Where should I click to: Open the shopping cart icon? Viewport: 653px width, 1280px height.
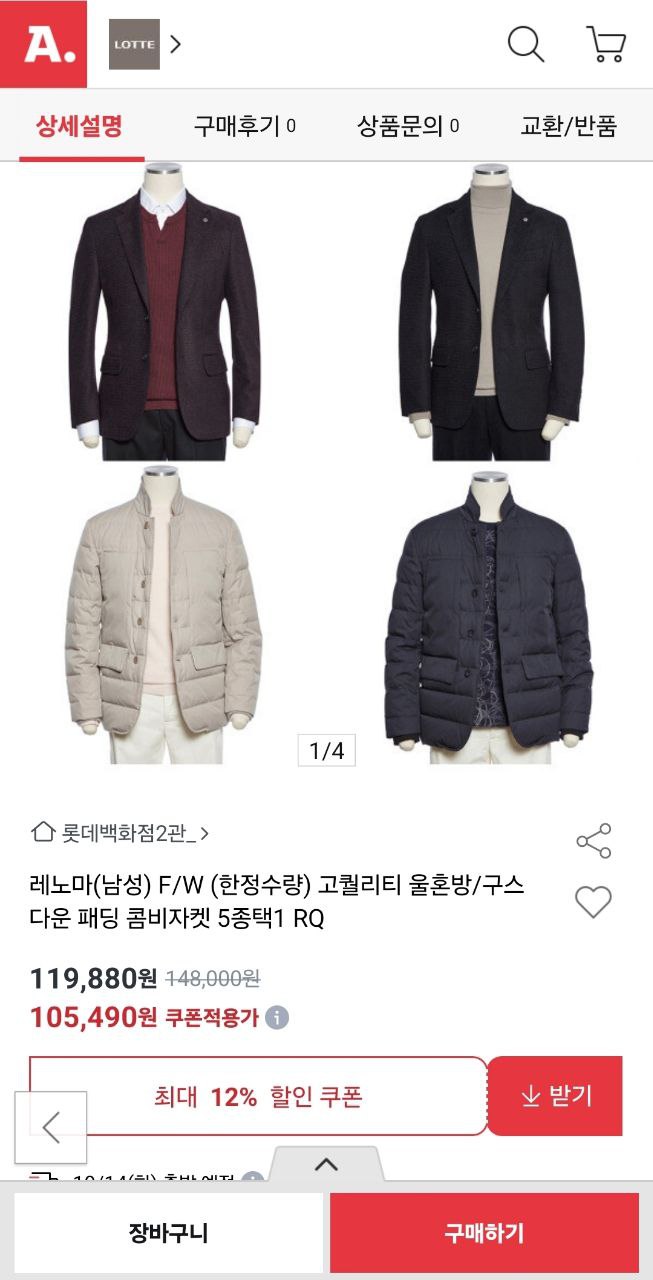(605, 44)
